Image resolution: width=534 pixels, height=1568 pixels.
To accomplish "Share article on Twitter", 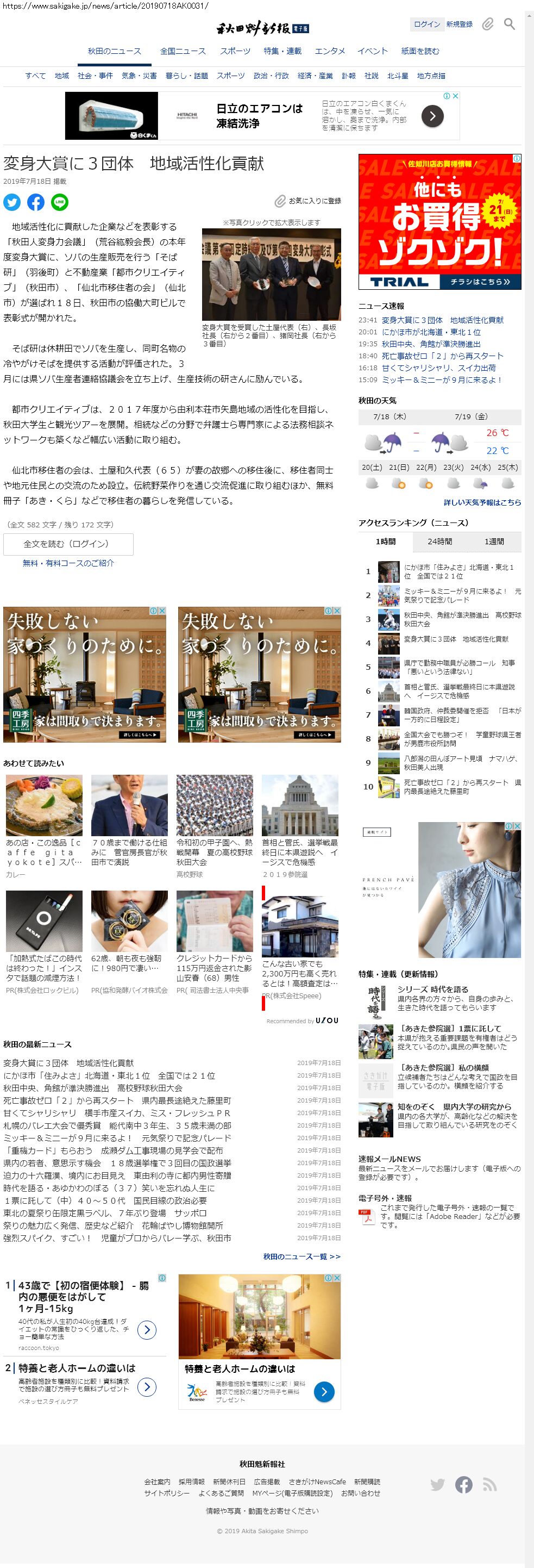I will point(11,202).
